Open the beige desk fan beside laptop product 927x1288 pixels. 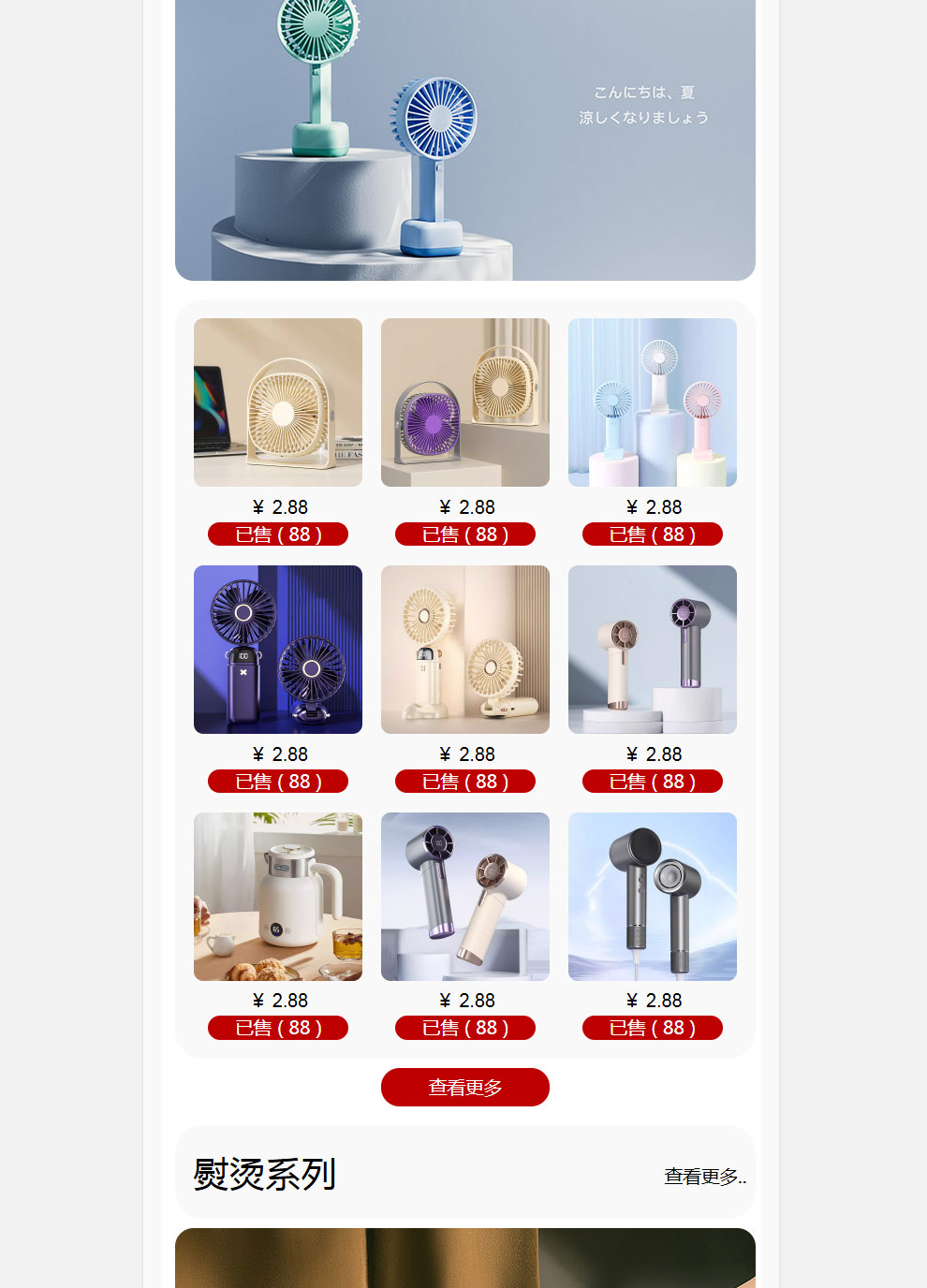(278, 402)
